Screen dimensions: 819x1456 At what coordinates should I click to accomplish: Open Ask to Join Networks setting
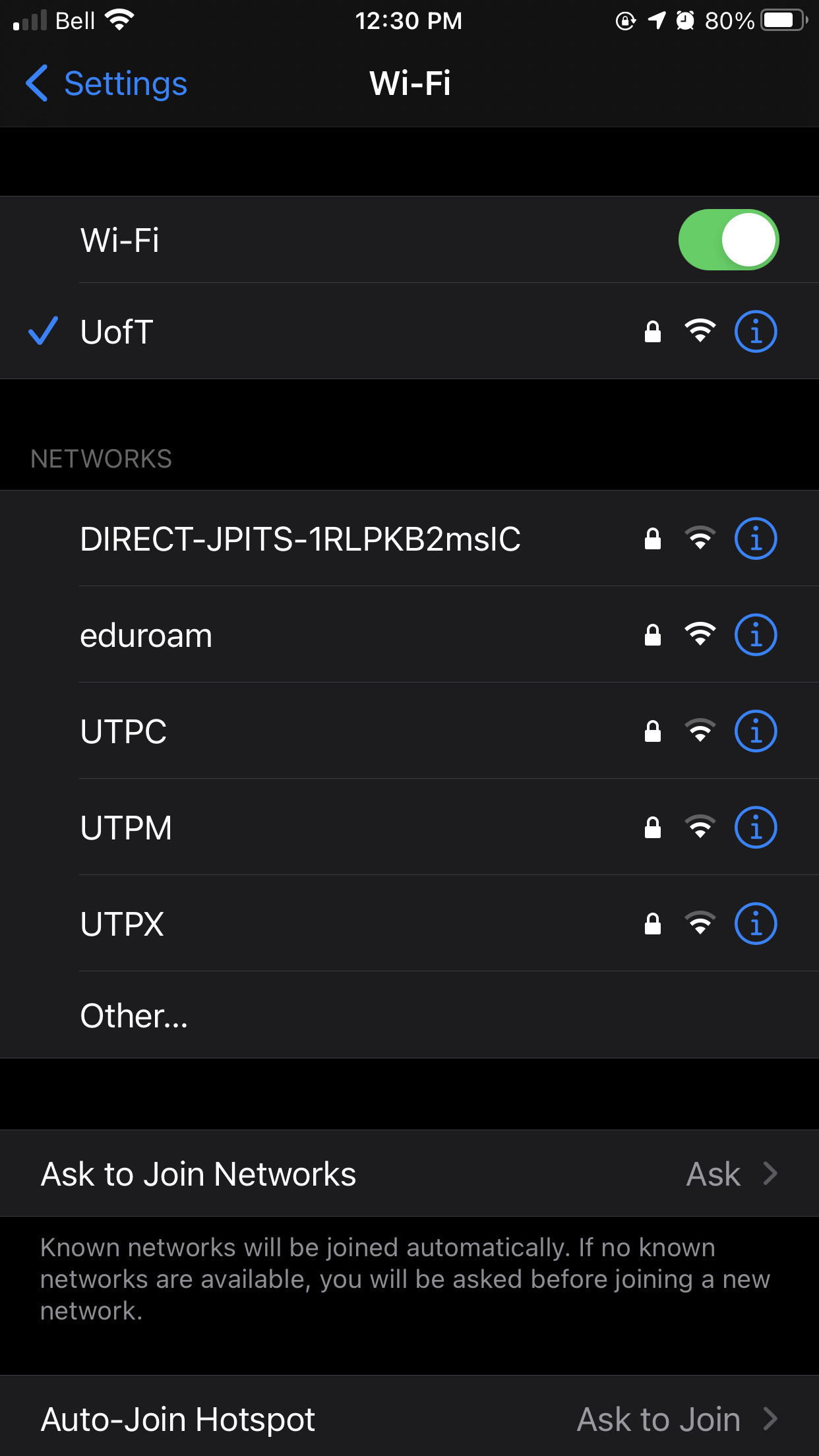pyautogui.click(x=409, y=1174)
